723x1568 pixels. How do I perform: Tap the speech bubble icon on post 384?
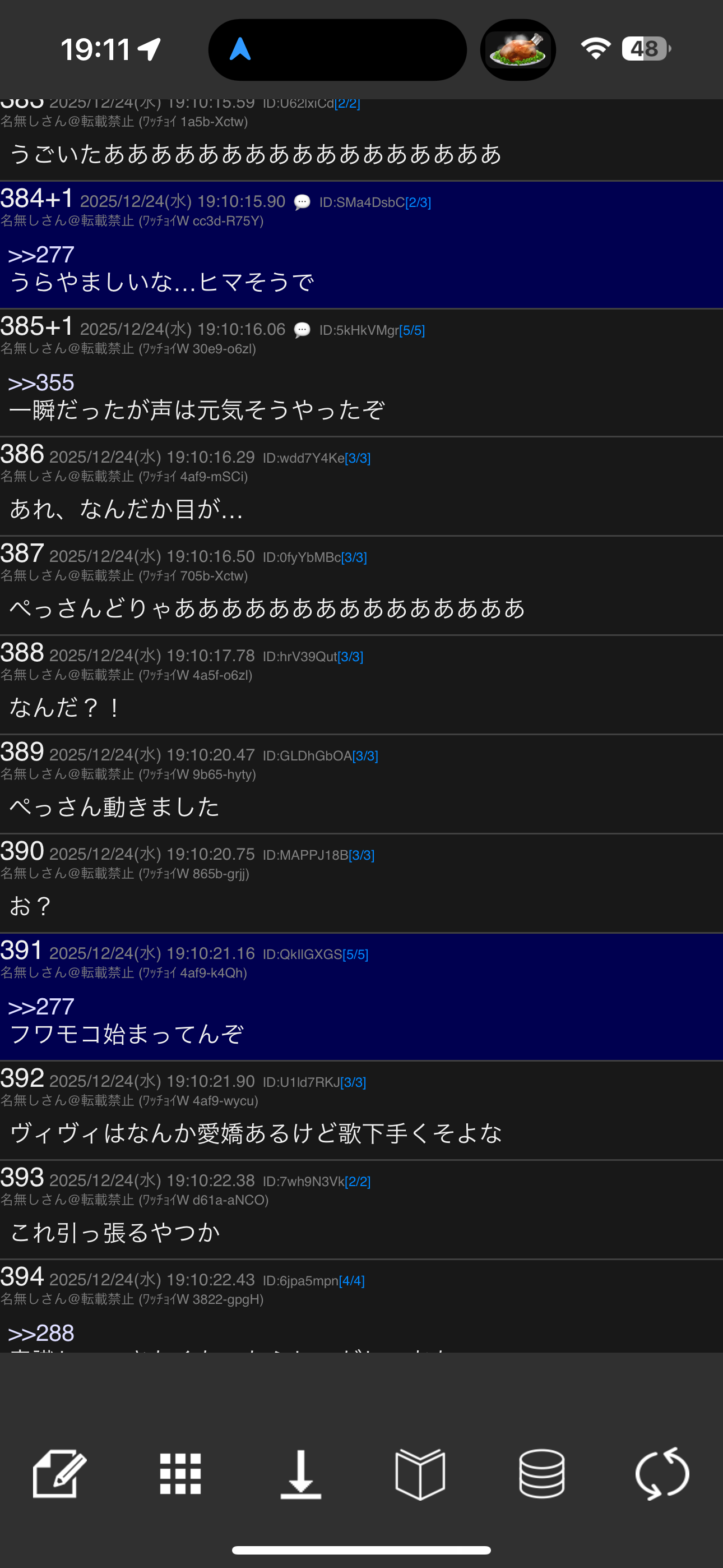coord(302,202)
